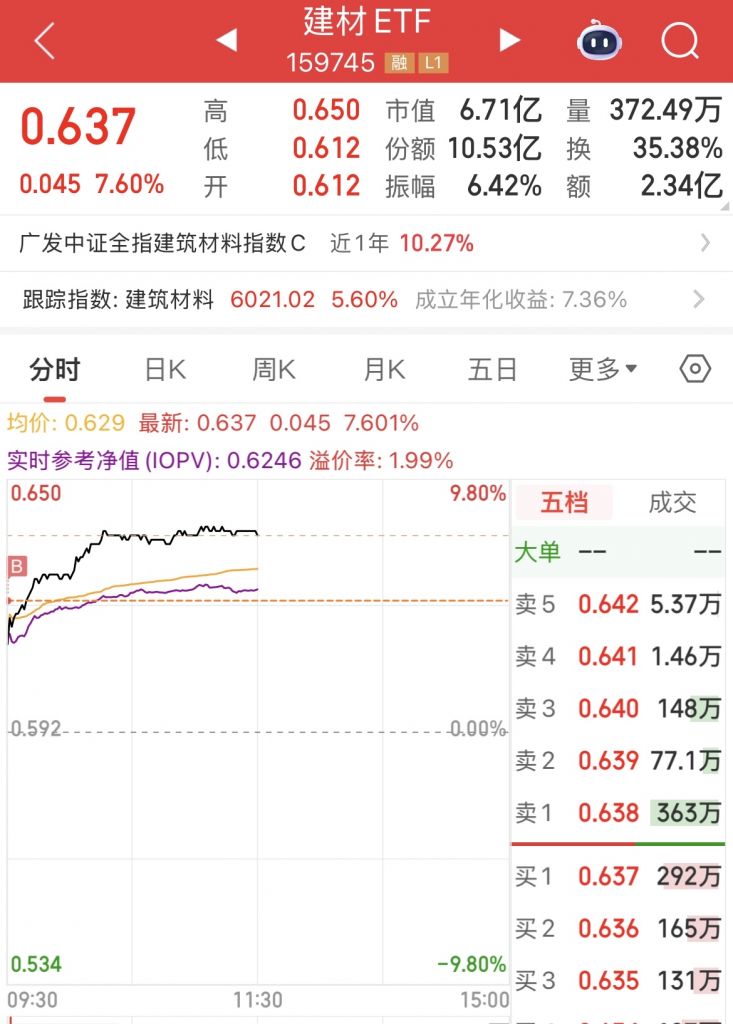Expand the 跟踪指数 tracking index row chevron

(x=700, y=298)
